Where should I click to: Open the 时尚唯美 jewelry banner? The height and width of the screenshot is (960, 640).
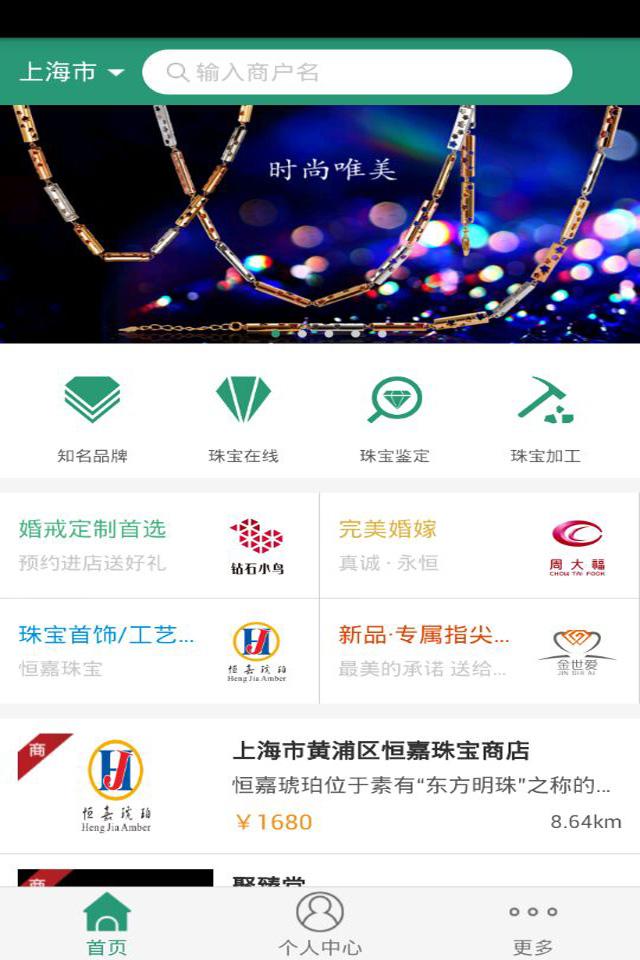coord(320,224)
